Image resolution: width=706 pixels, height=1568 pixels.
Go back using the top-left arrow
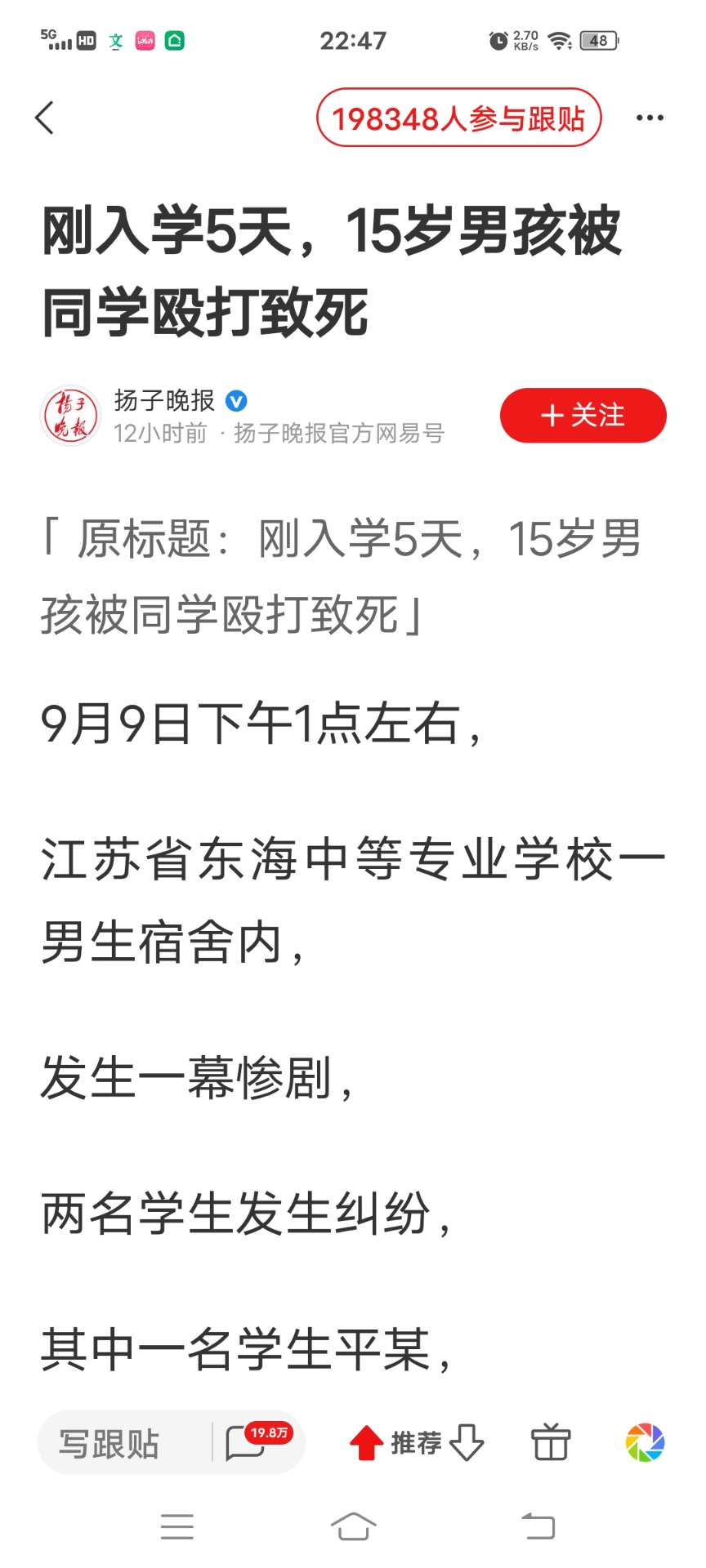click(45, 118)
